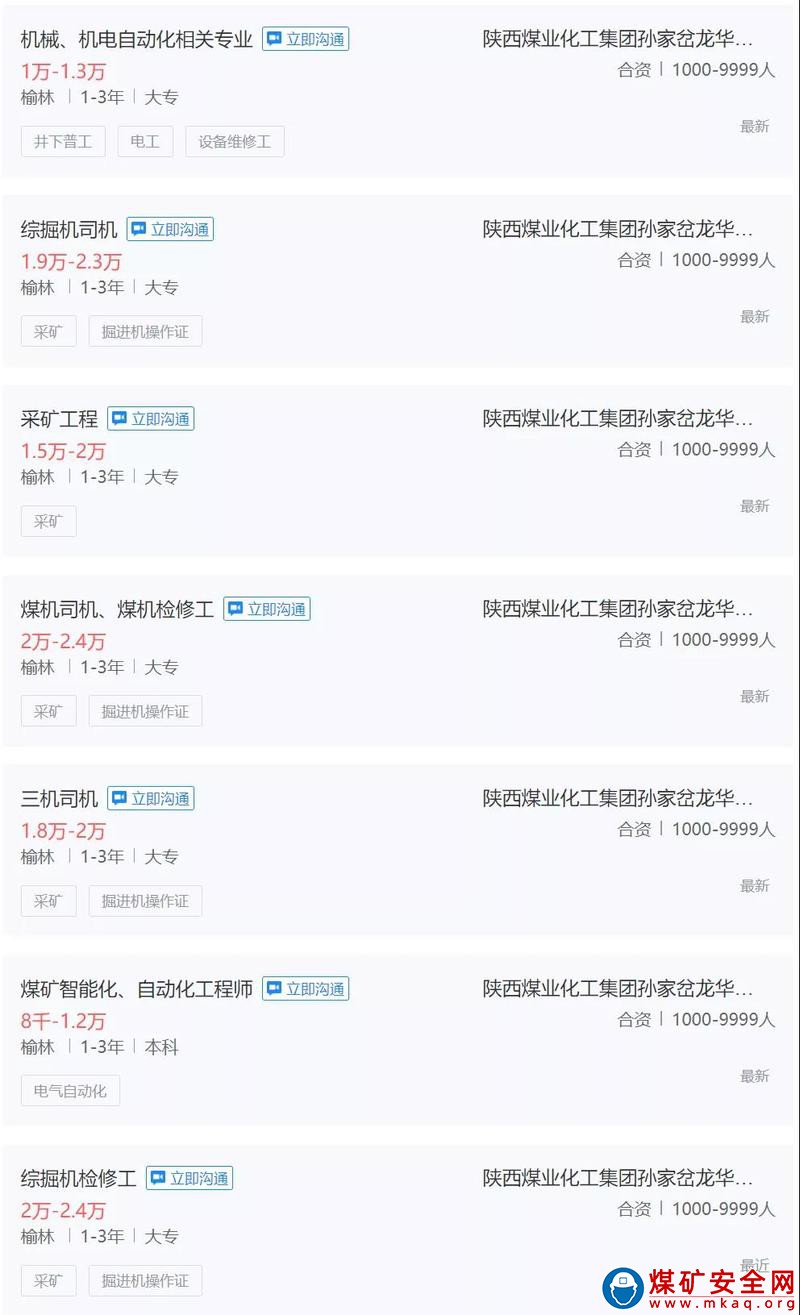Image resolution: width=800 pixels, height=1315 pixels.
Task: Chat now about 煤机司机、煤机检修工
Action: click(267, 609)
